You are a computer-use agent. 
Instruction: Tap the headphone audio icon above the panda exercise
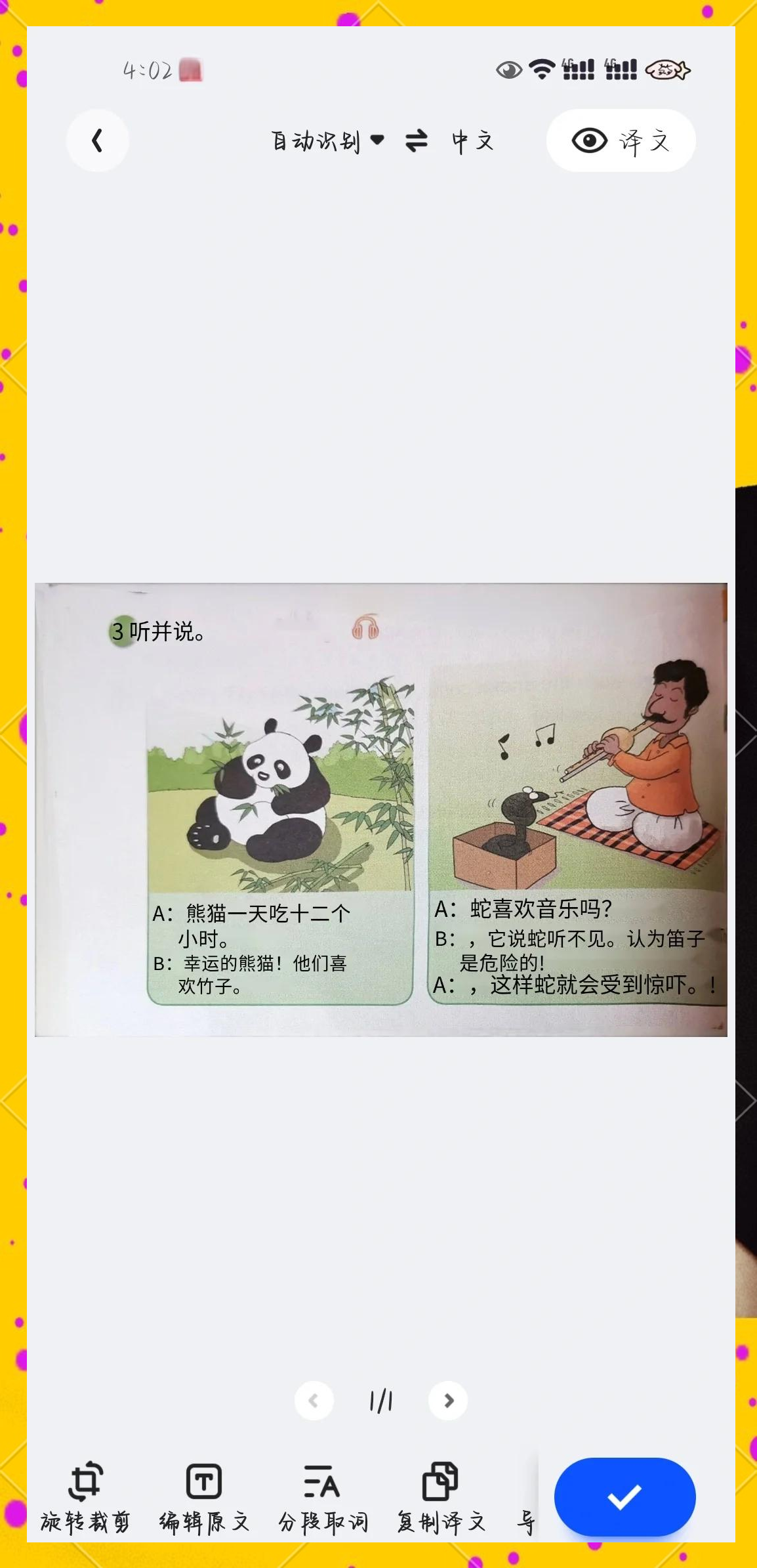click(x=365, y=628)
